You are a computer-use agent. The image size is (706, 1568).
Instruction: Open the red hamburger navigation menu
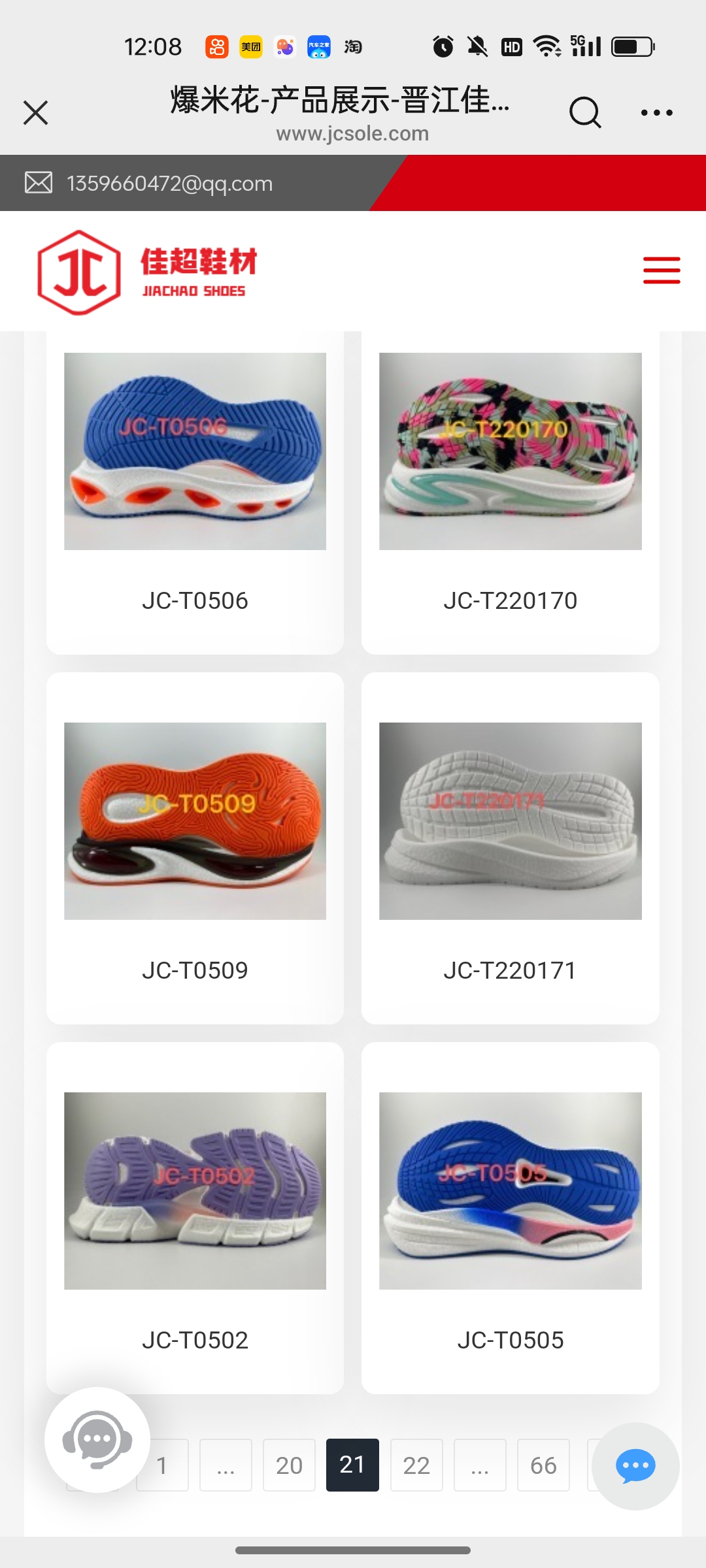(661, 270)
